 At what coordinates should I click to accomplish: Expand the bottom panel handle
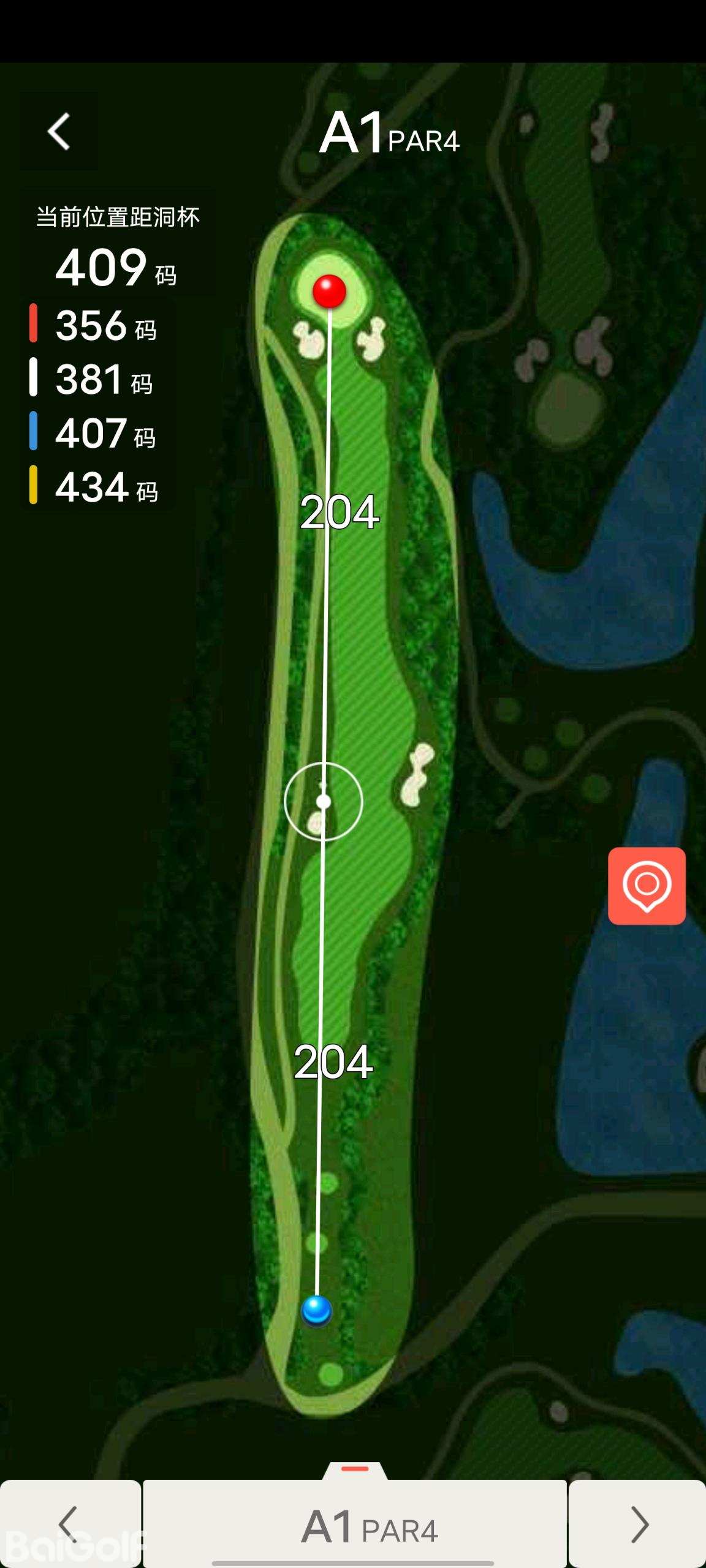click(355, 1469)
